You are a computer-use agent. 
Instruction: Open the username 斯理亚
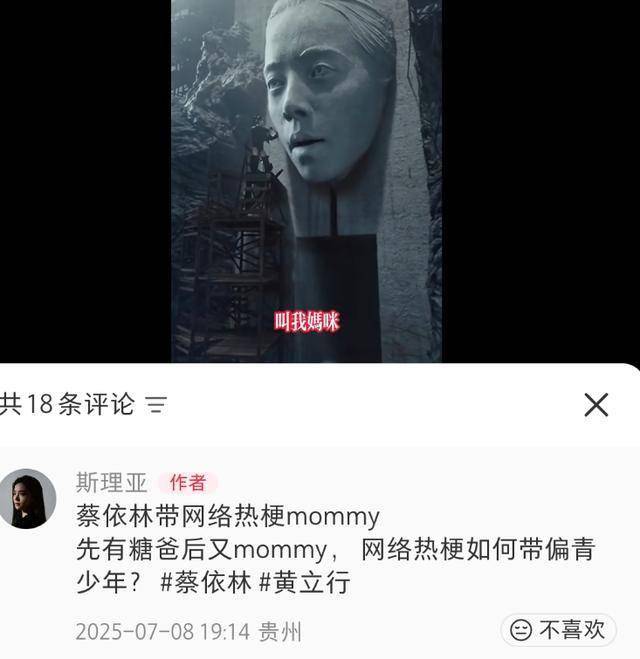[x=111, y=482]
